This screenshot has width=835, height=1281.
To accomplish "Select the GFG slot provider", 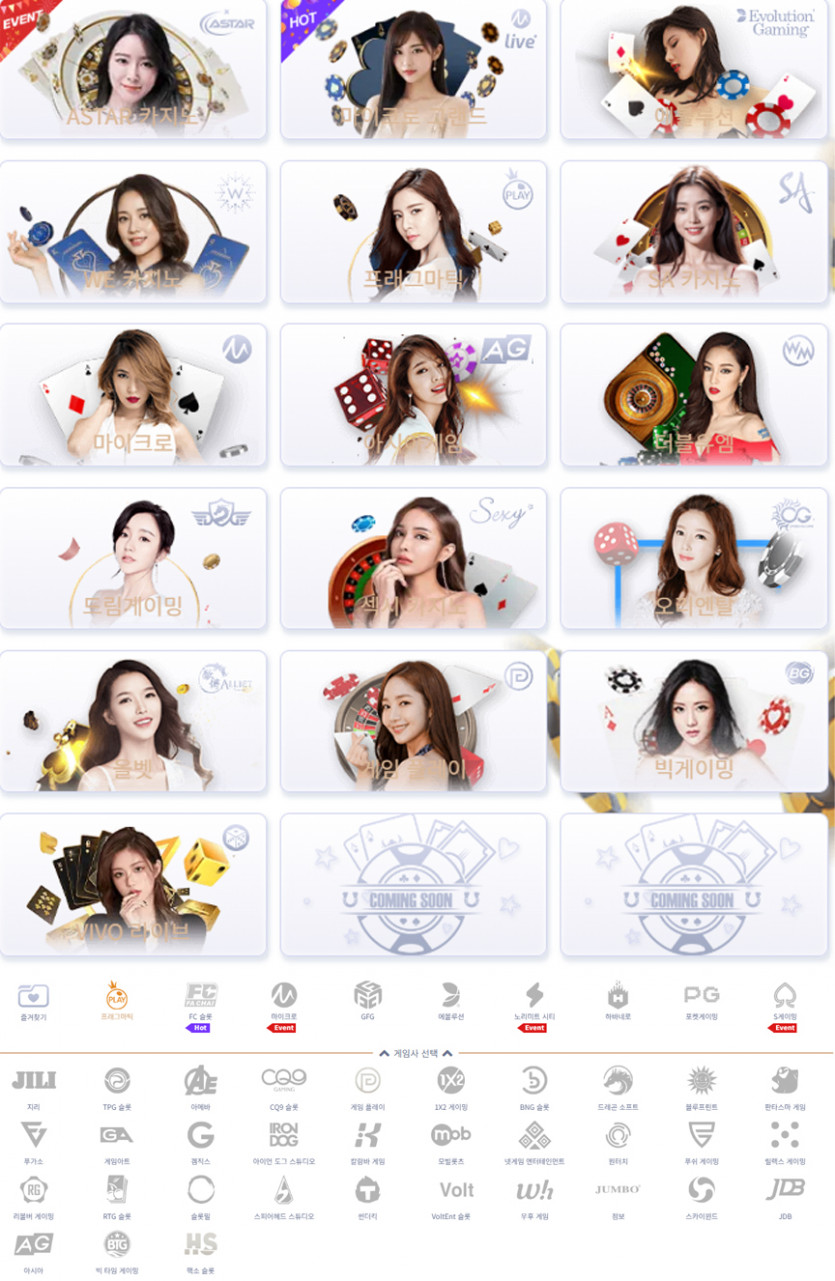I will coord(367,1001).
